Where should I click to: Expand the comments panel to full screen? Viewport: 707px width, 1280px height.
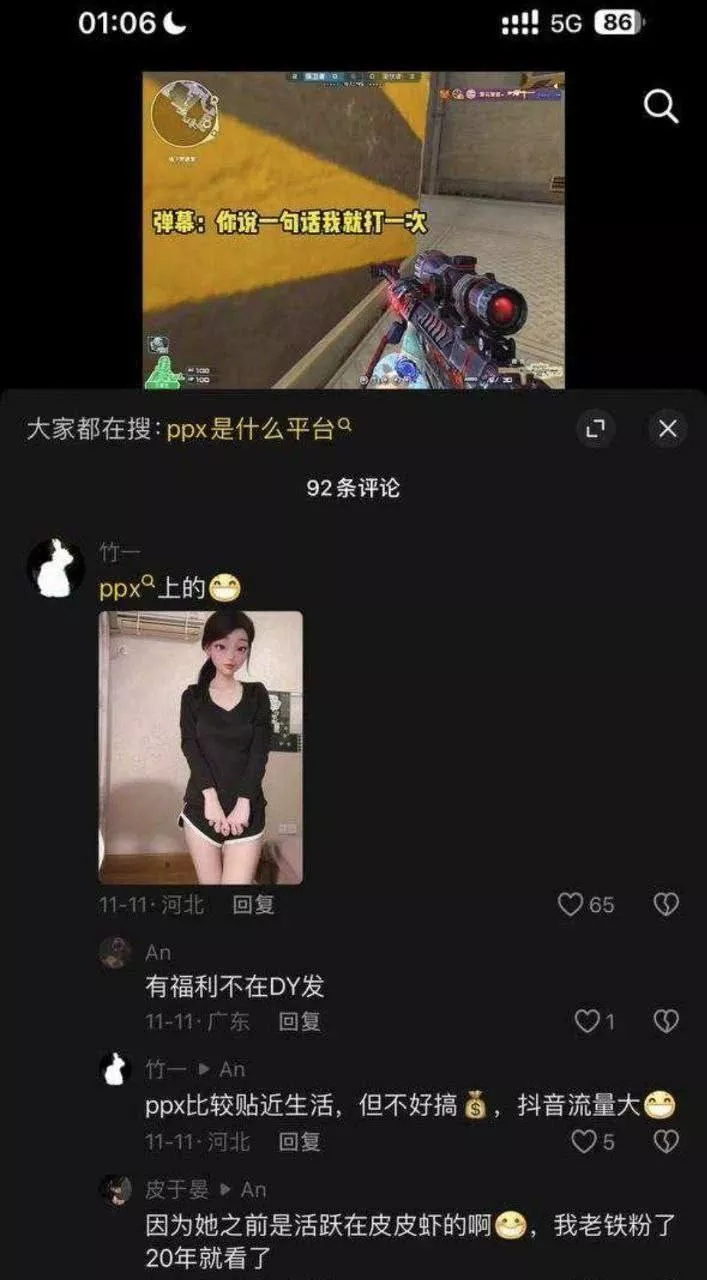tap(596, 429)
